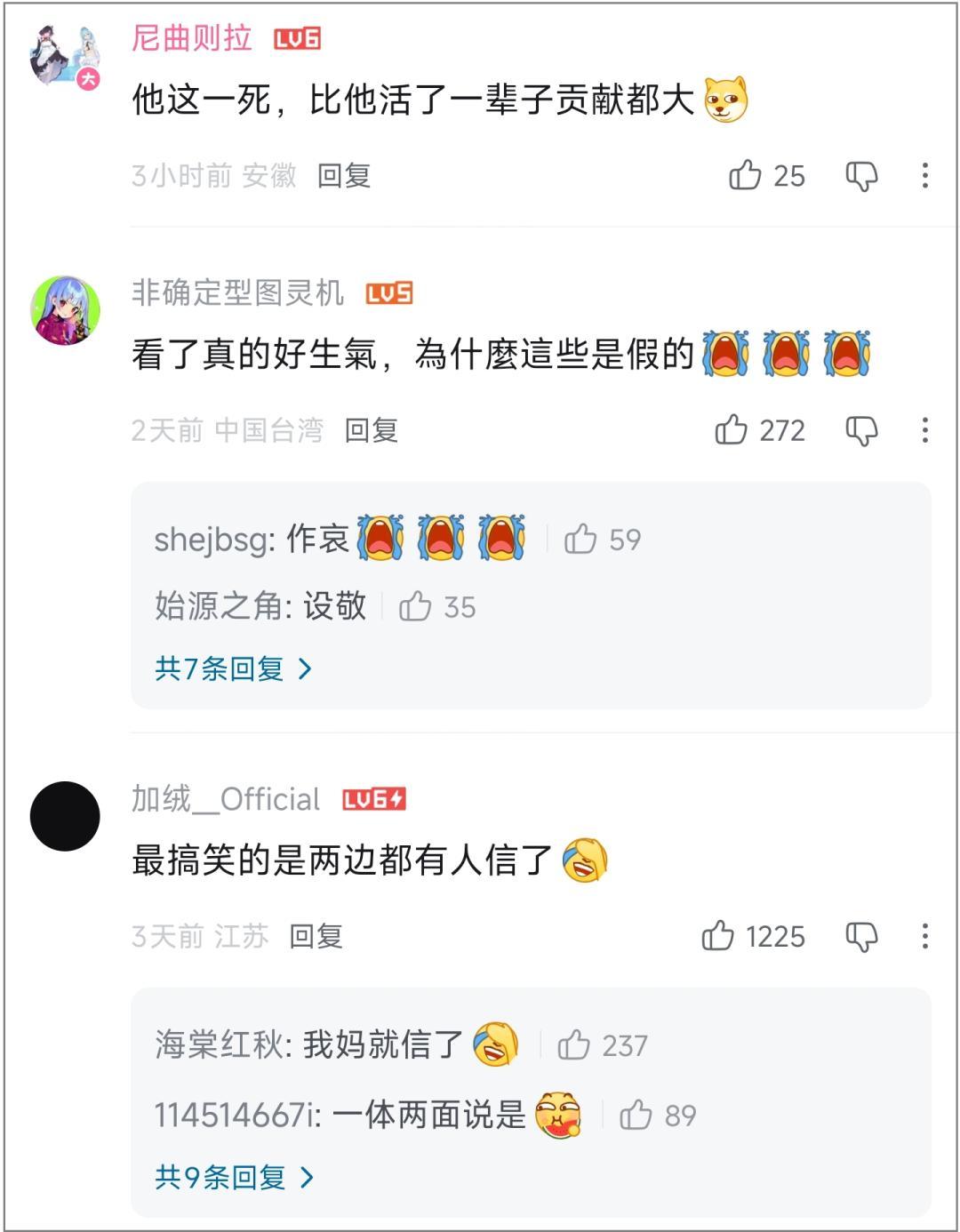
Task: Like 尼曲则拉's comment
Action: click(x=745, y=176)
